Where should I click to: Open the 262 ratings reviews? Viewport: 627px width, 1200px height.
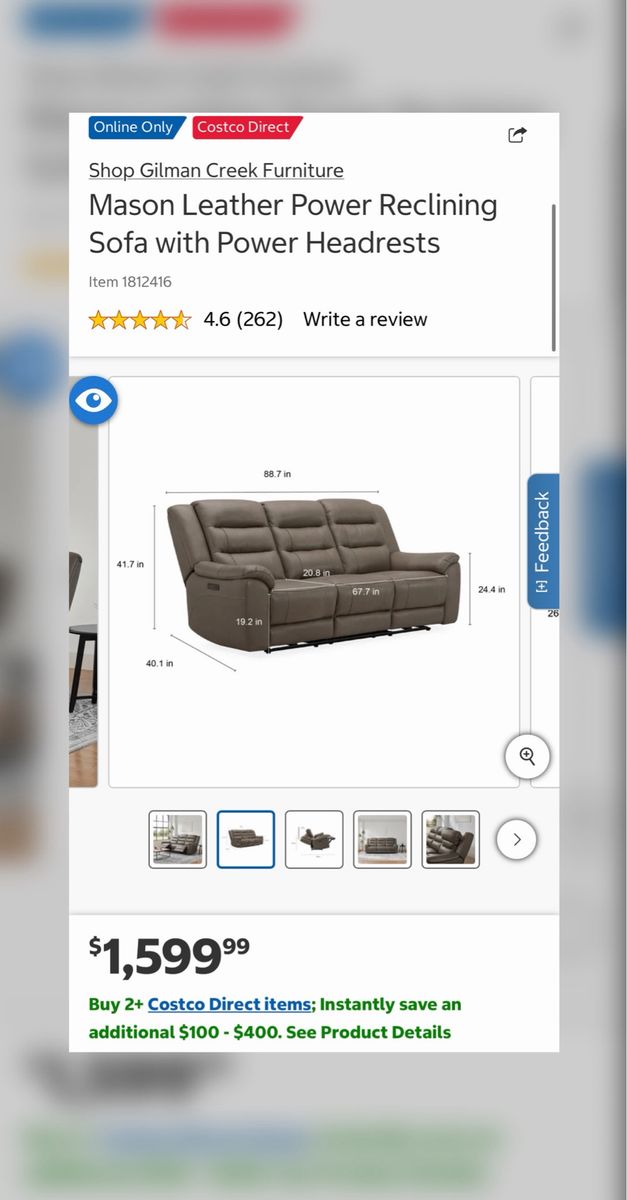coord(243,320)
